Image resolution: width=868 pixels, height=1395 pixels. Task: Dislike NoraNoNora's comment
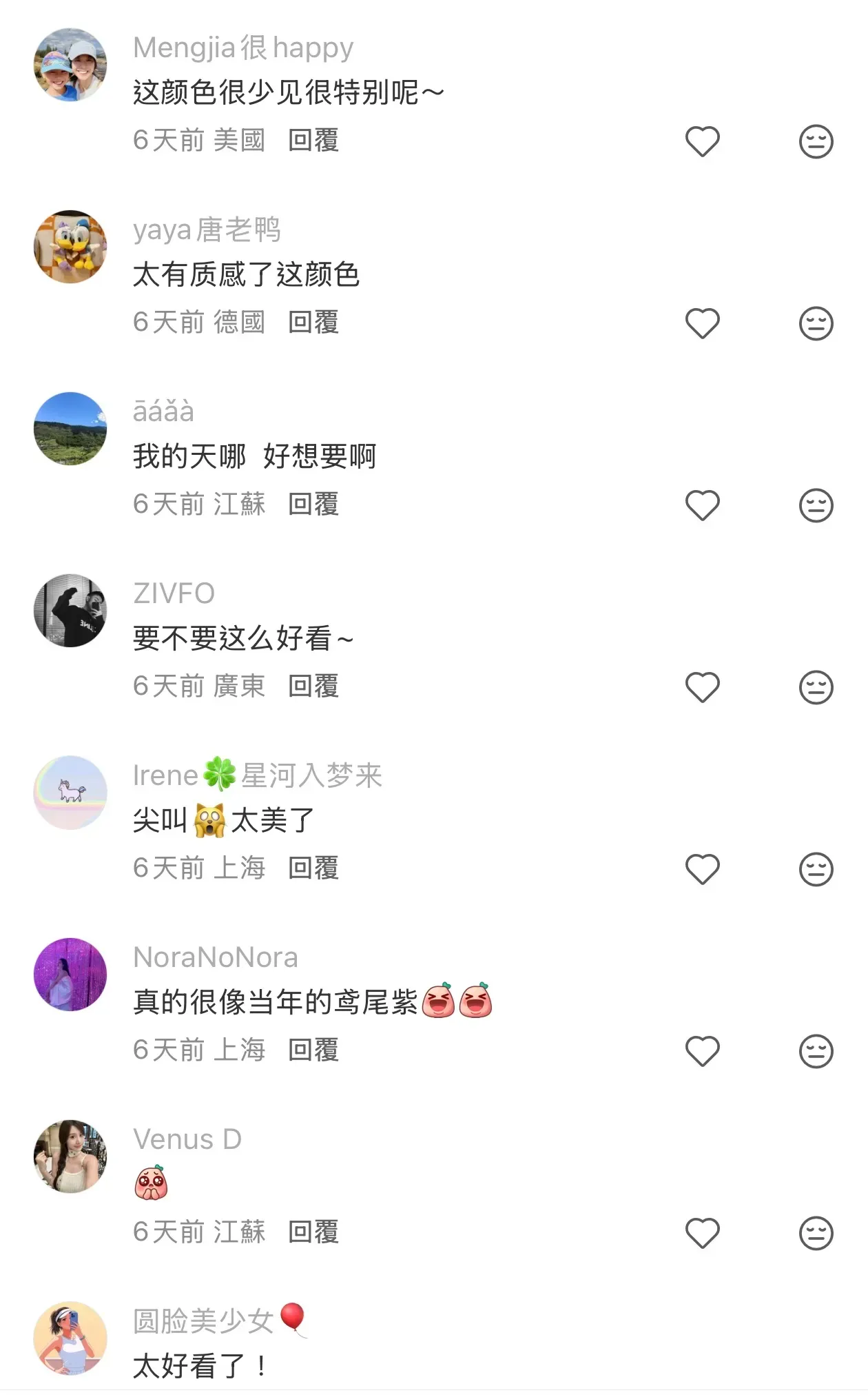(x=816, y=1051)
